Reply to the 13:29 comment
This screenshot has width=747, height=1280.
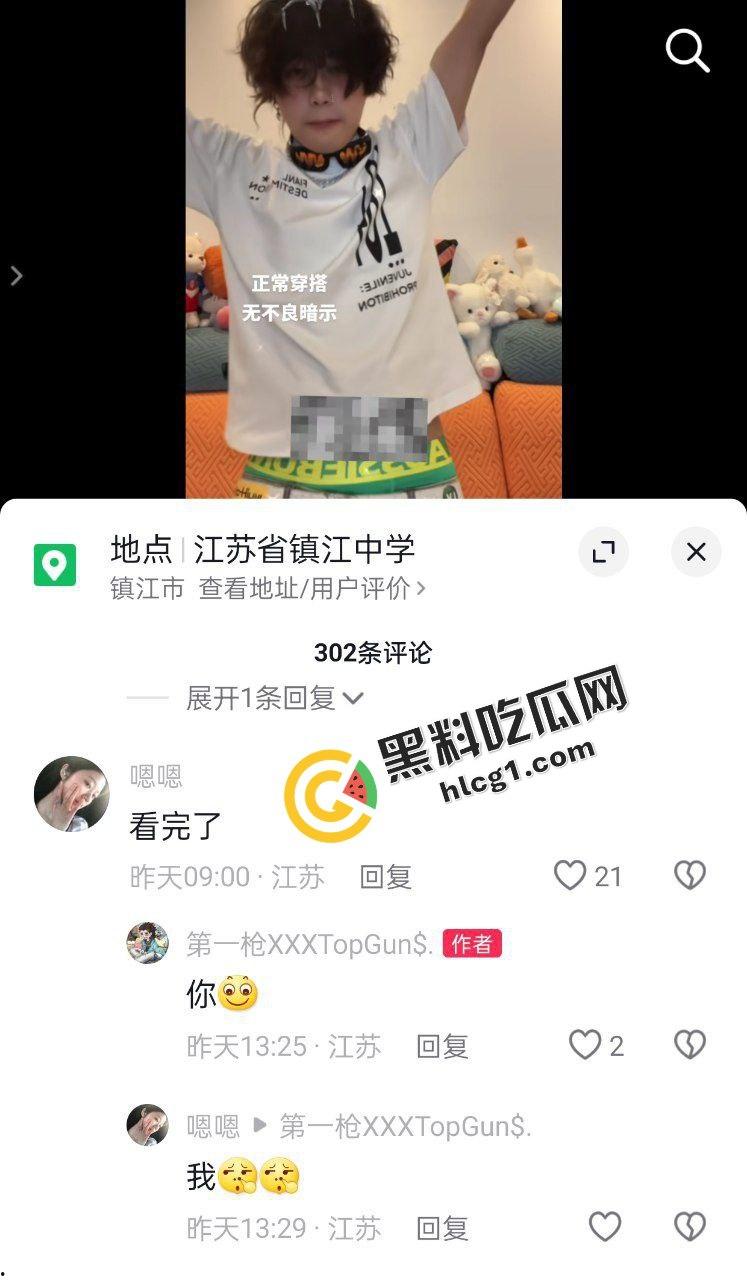point(442,1228)
